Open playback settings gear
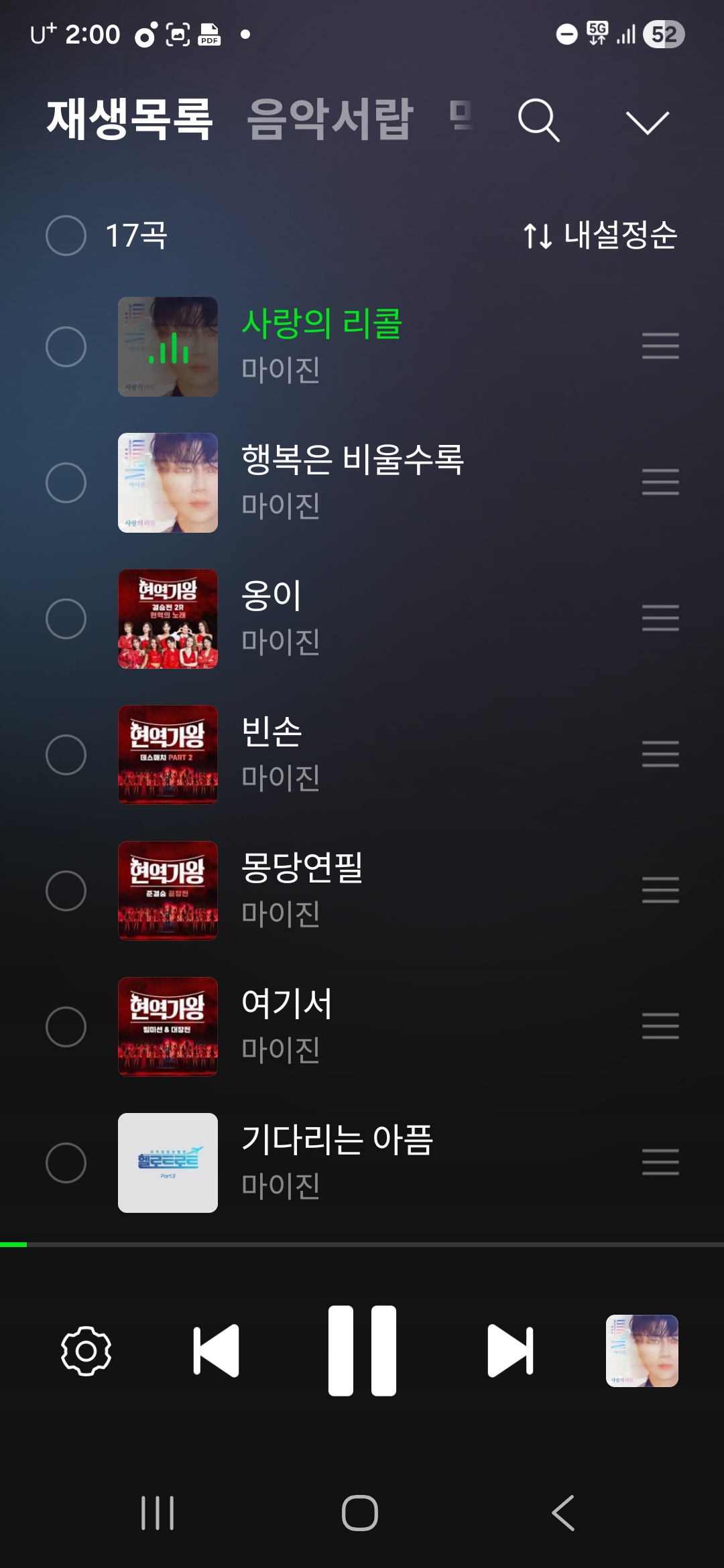724x1568 pixels. [x=86, y=1351]
